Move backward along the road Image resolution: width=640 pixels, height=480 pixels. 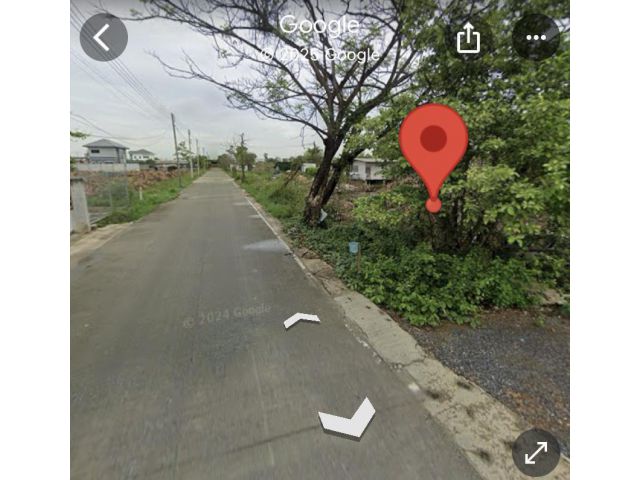(347, 419)
